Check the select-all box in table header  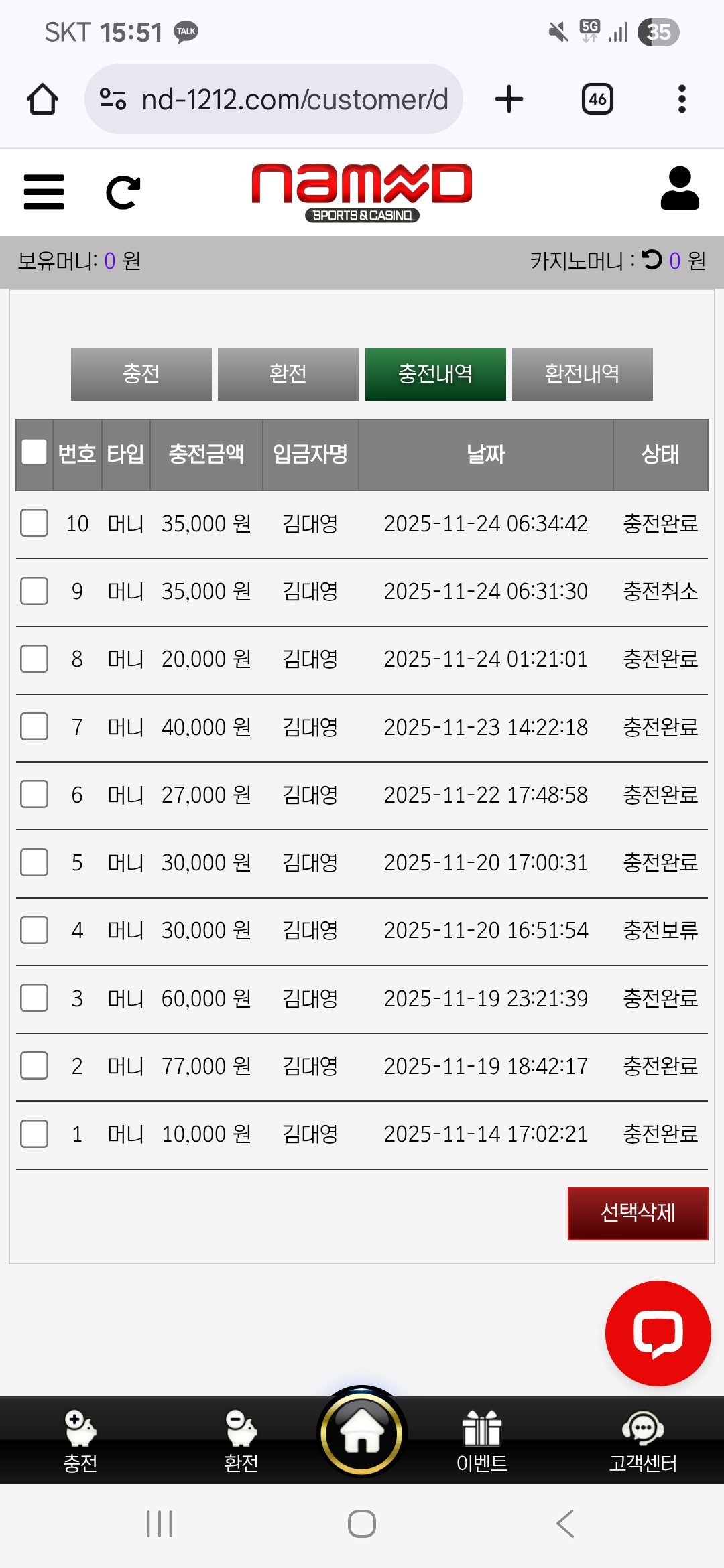[x=34, y=452]
